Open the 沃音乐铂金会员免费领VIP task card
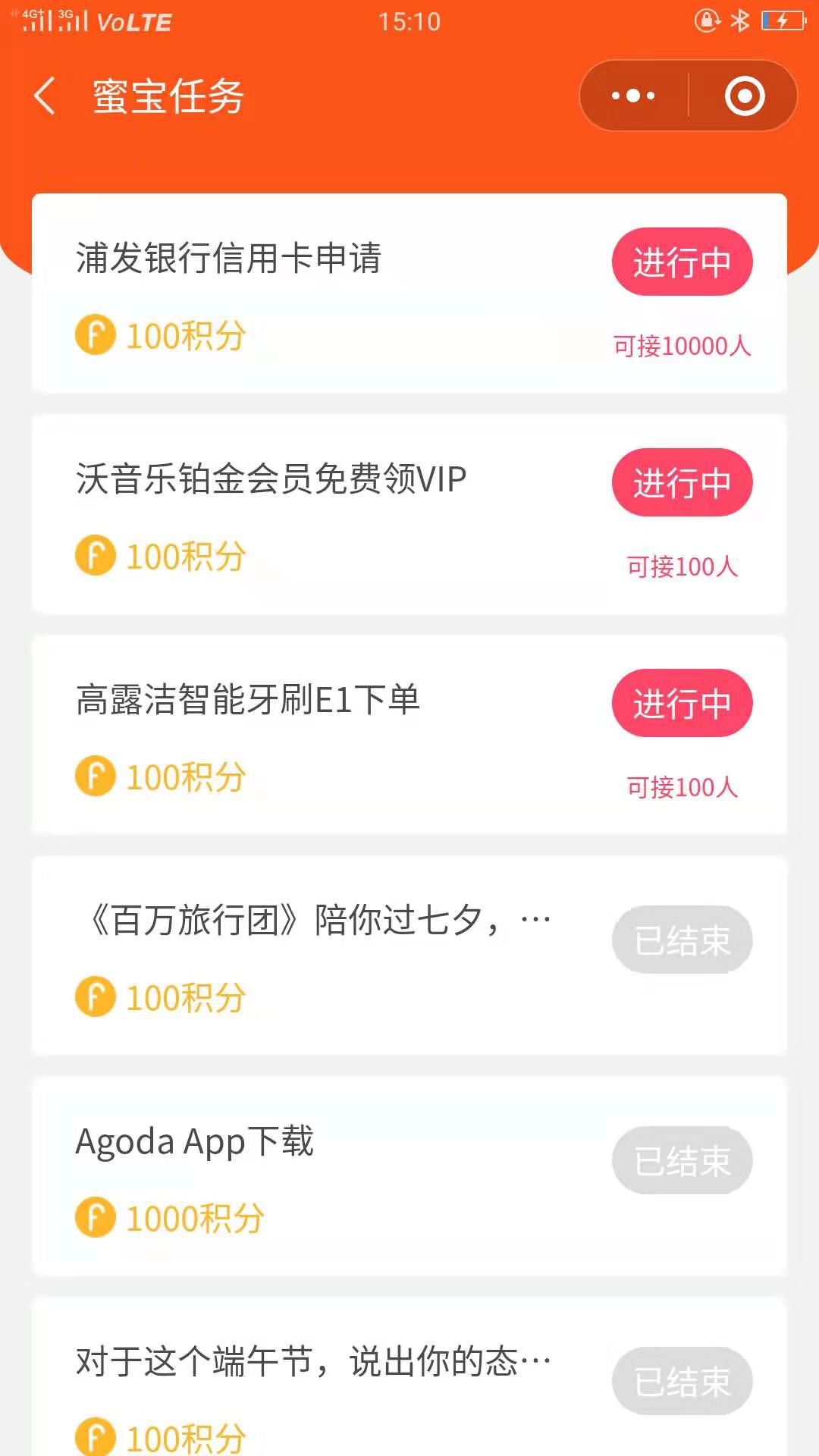 pyautogui.click(x=409, y=513)
